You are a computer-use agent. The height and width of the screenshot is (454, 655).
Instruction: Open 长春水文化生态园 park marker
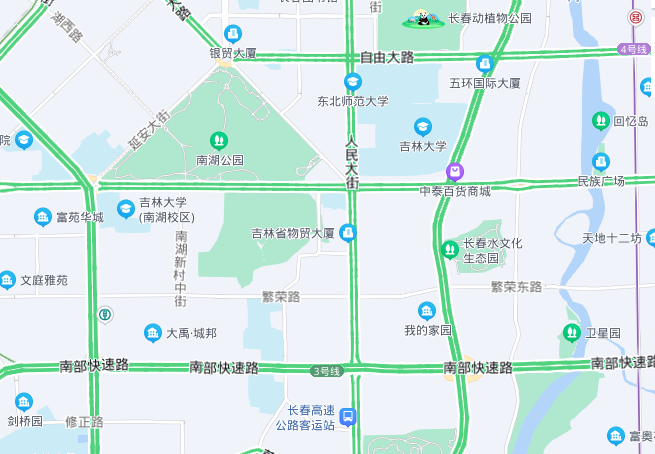pyautogui.click(x=447, y=249)
